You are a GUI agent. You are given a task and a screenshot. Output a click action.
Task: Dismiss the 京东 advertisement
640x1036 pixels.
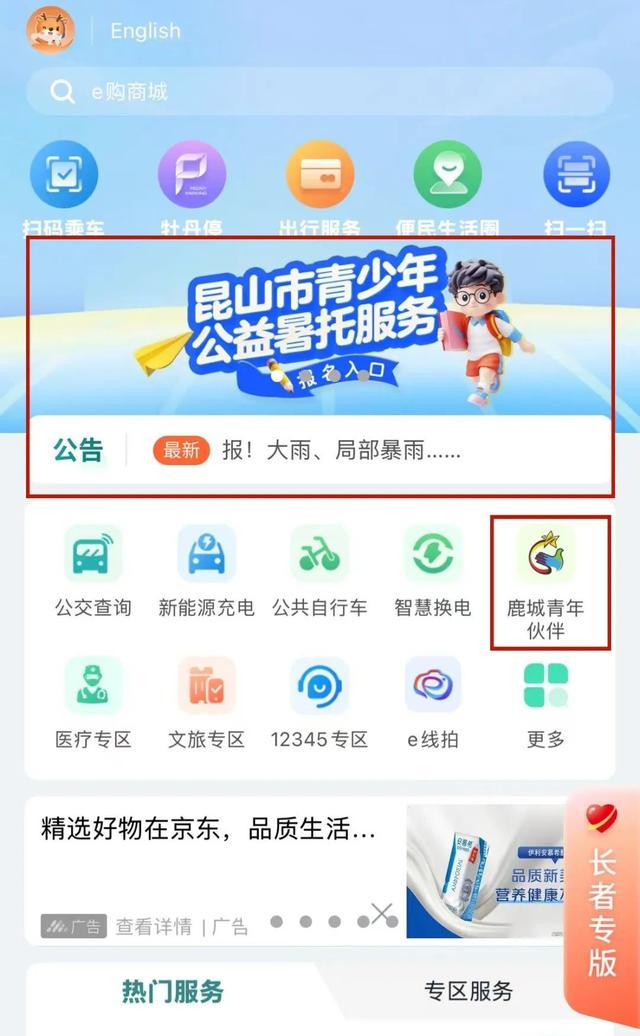click(381, 912)
